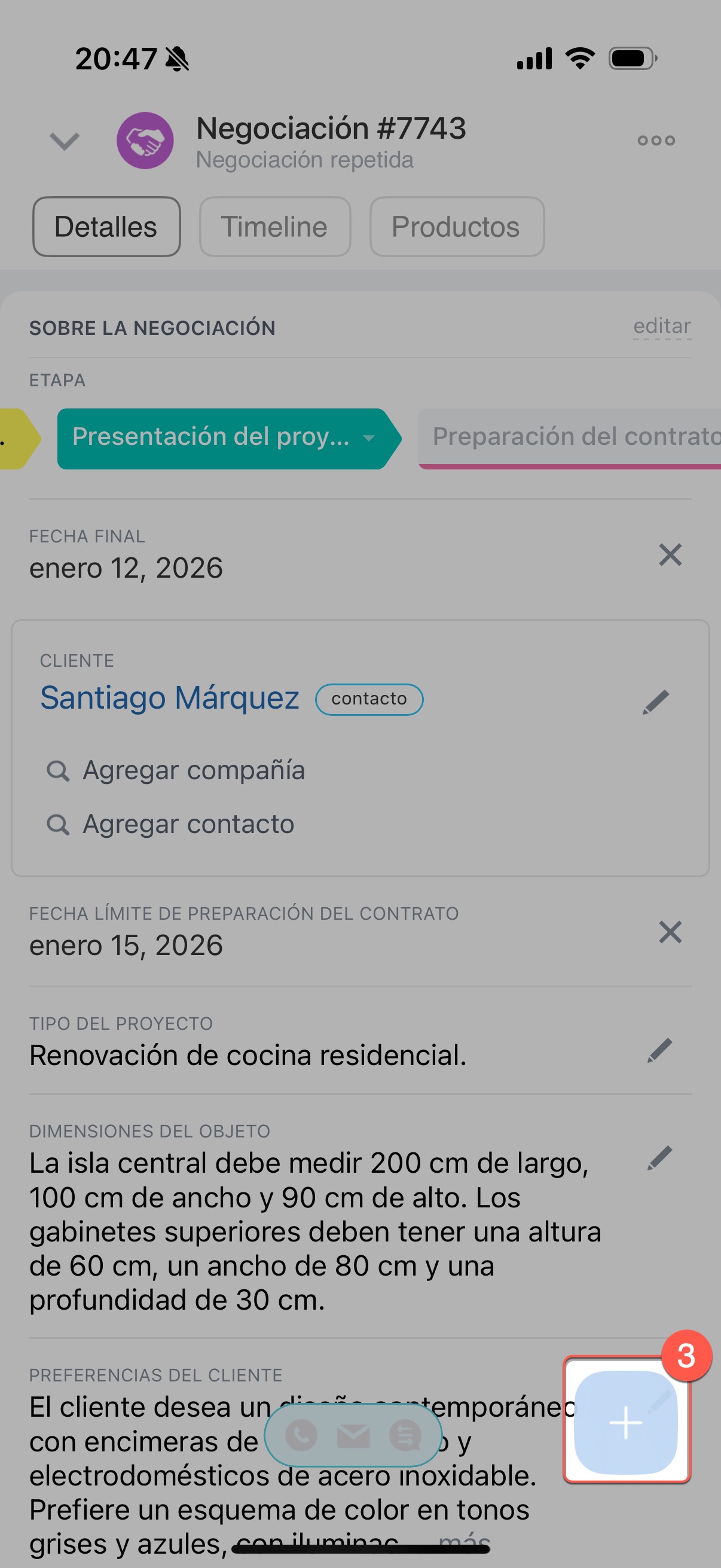This screenshot has height=1568, width=721.
Task: Collapse the deal card with the down chevron
Action: pyautogui.click(x=64, y=141)
